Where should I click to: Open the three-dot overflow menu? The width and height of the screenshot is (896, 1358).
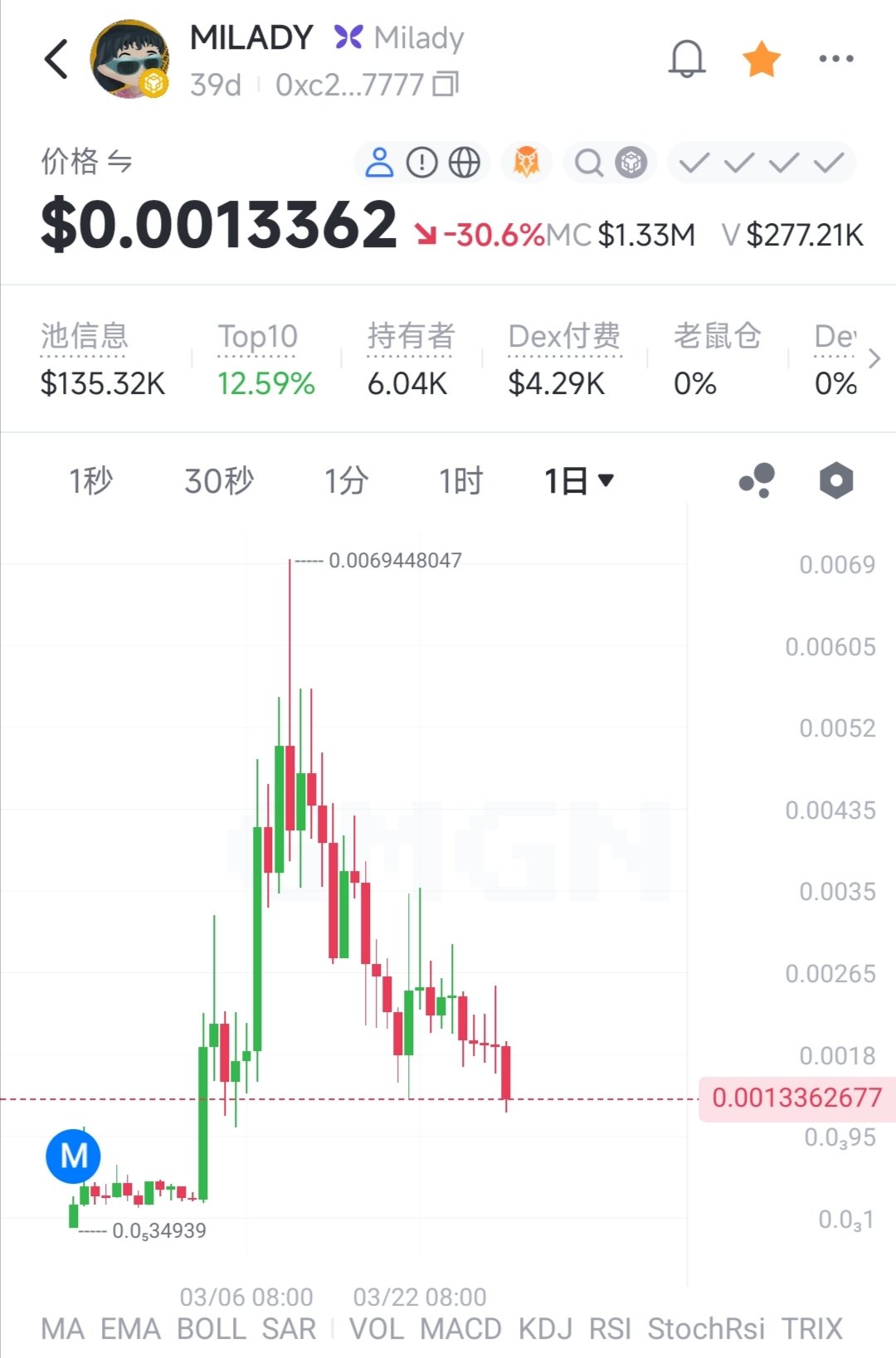click(835, 59)
